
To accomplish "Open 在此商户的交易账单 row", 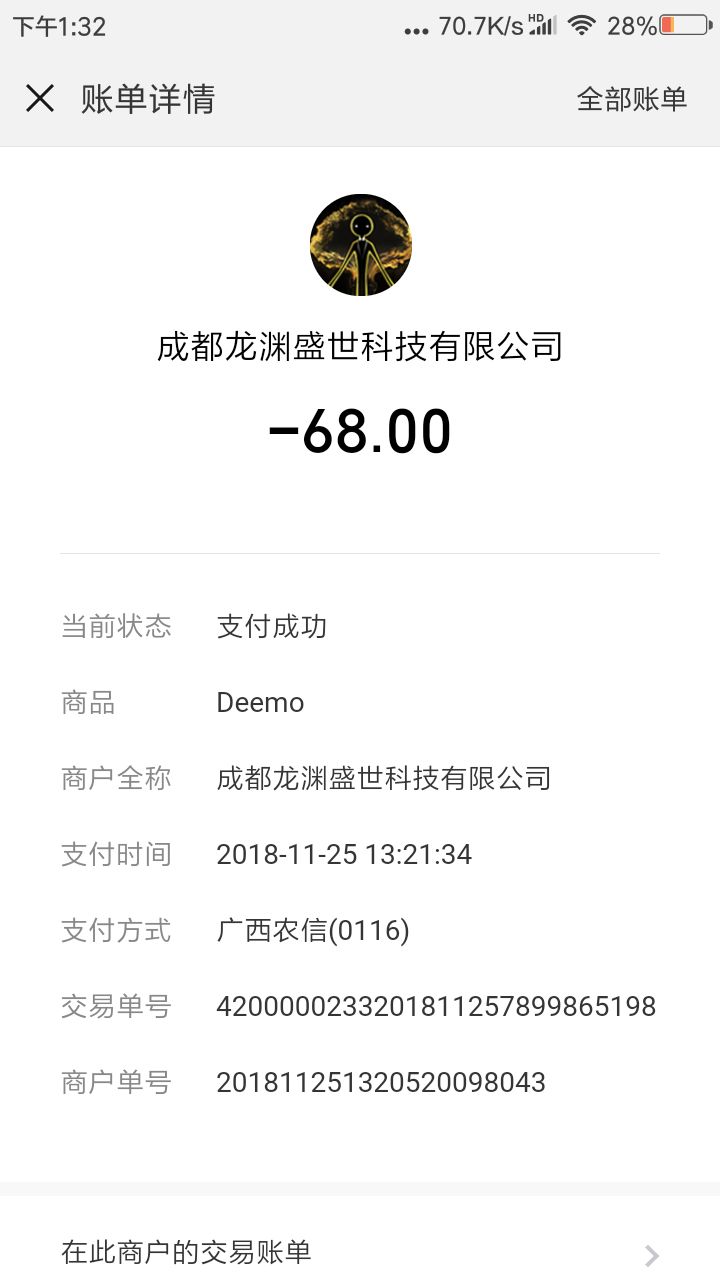I will 360,1252.
